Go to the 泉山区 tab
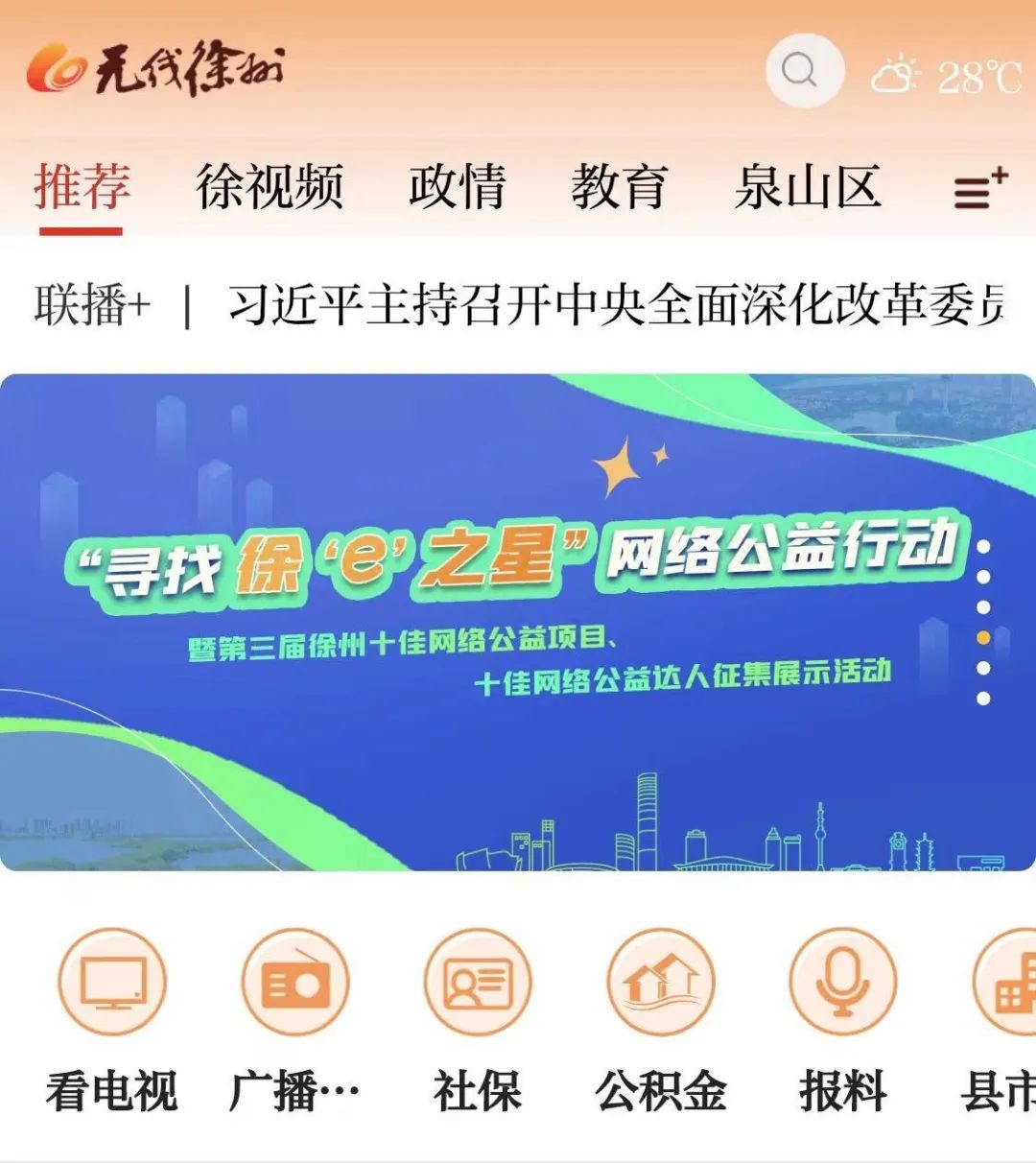This screenshot has height=1163, width=1036. pyautogui.click(x=807, y=186)
